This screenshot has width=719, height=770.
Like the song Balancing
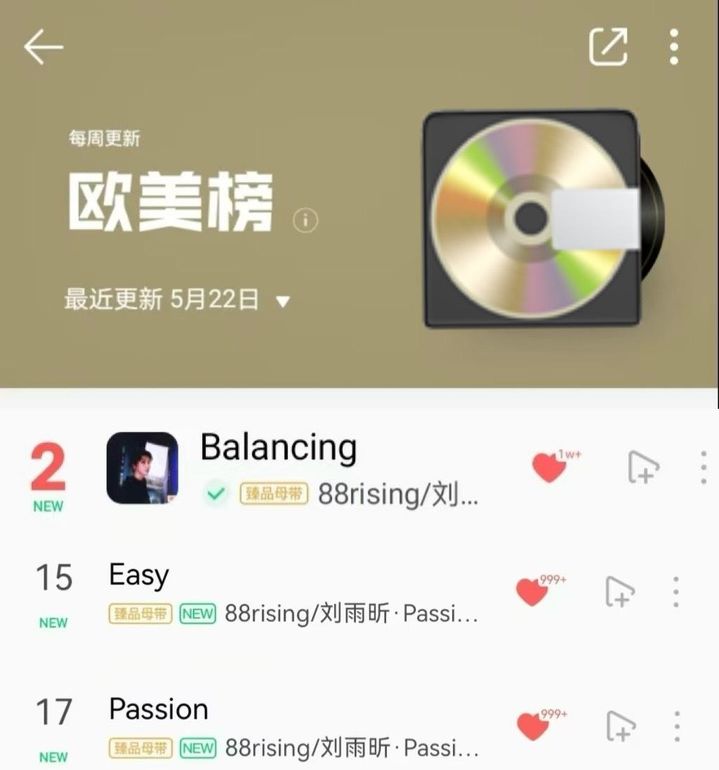tap(549, 467)
